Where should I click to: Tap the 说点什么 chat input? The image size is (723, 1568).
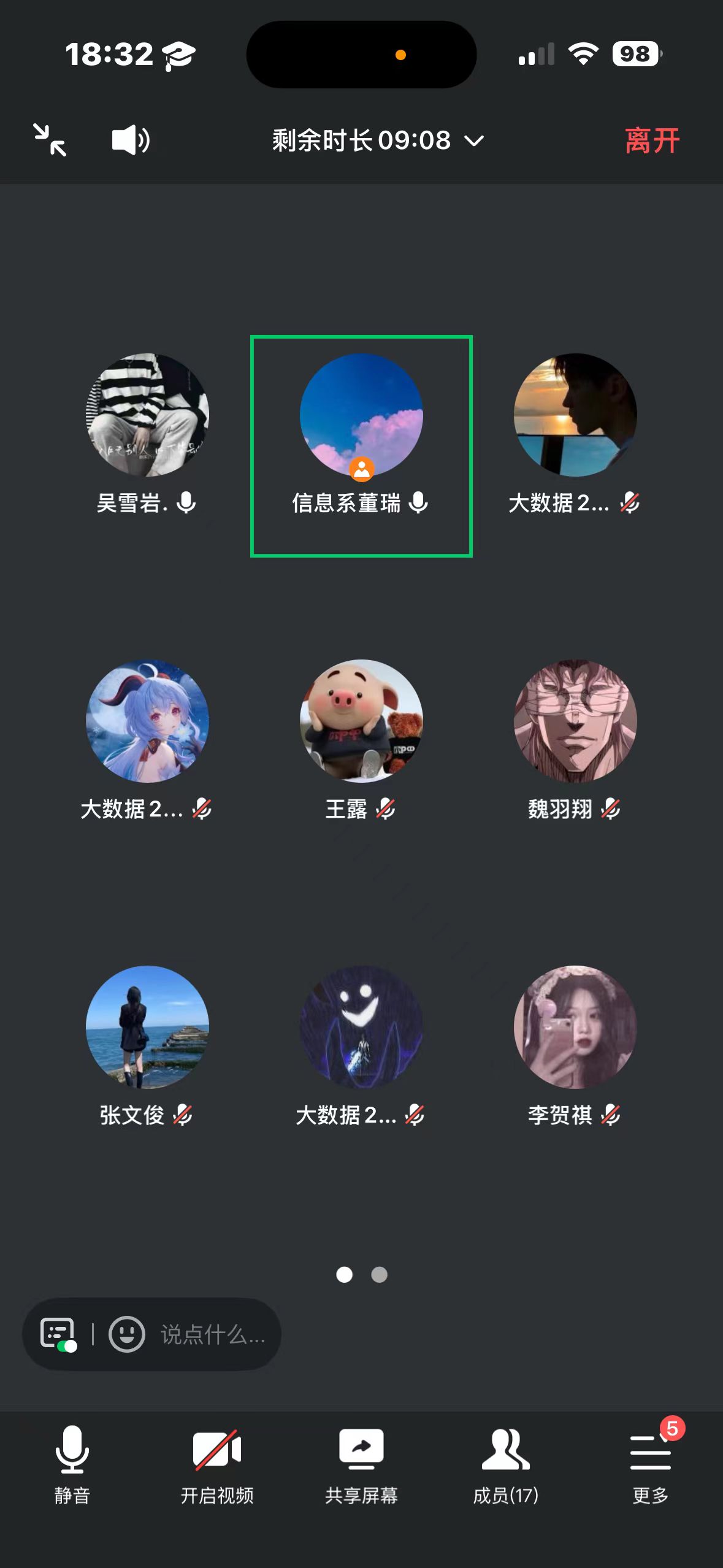click(212, 1334)
